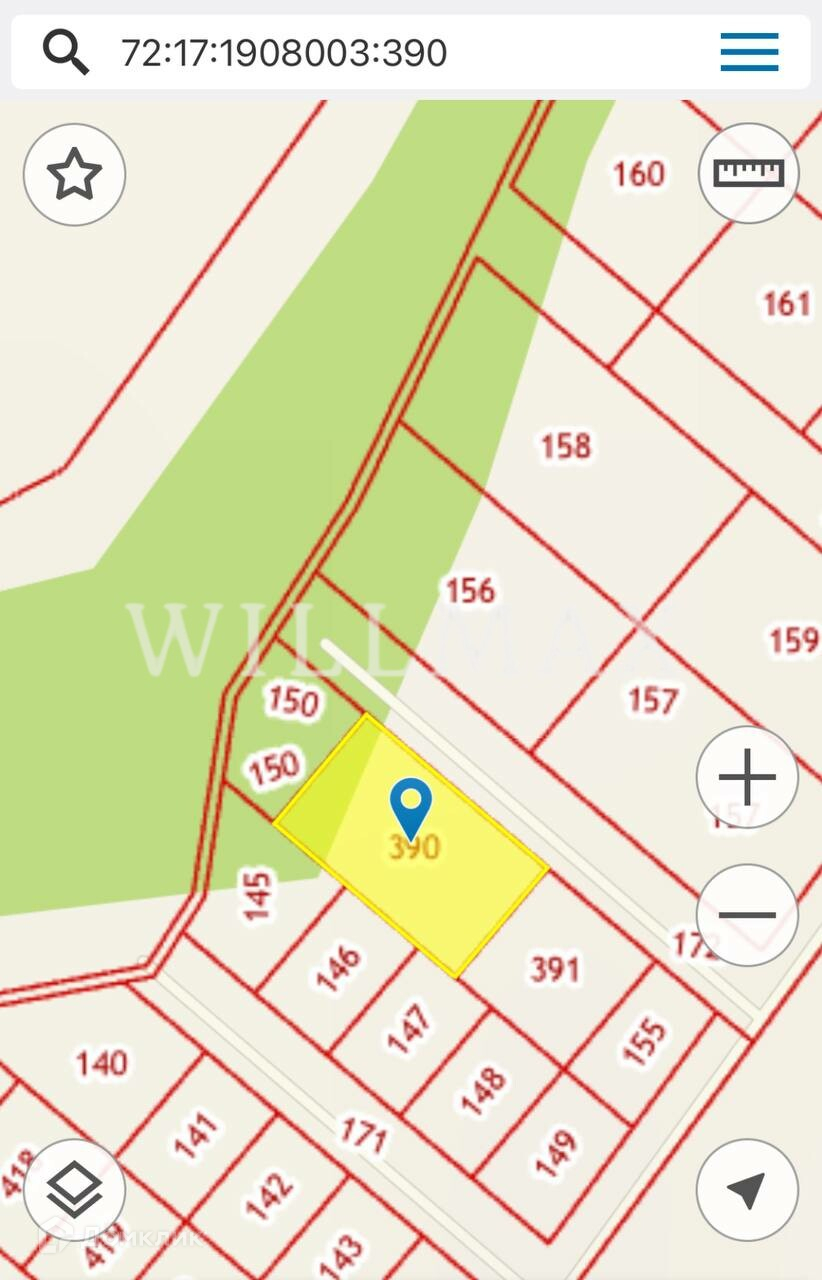822x1280 pixels.
Task: Open the hamburger menu
Action: (x=749, y=52)
